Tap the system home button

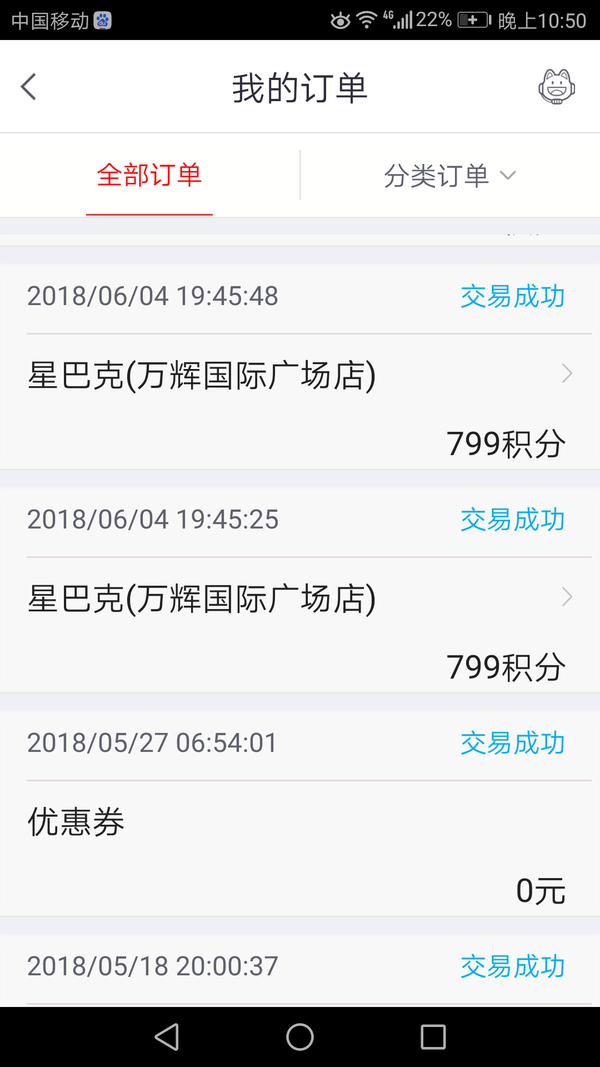click(x=300, y=1037)
